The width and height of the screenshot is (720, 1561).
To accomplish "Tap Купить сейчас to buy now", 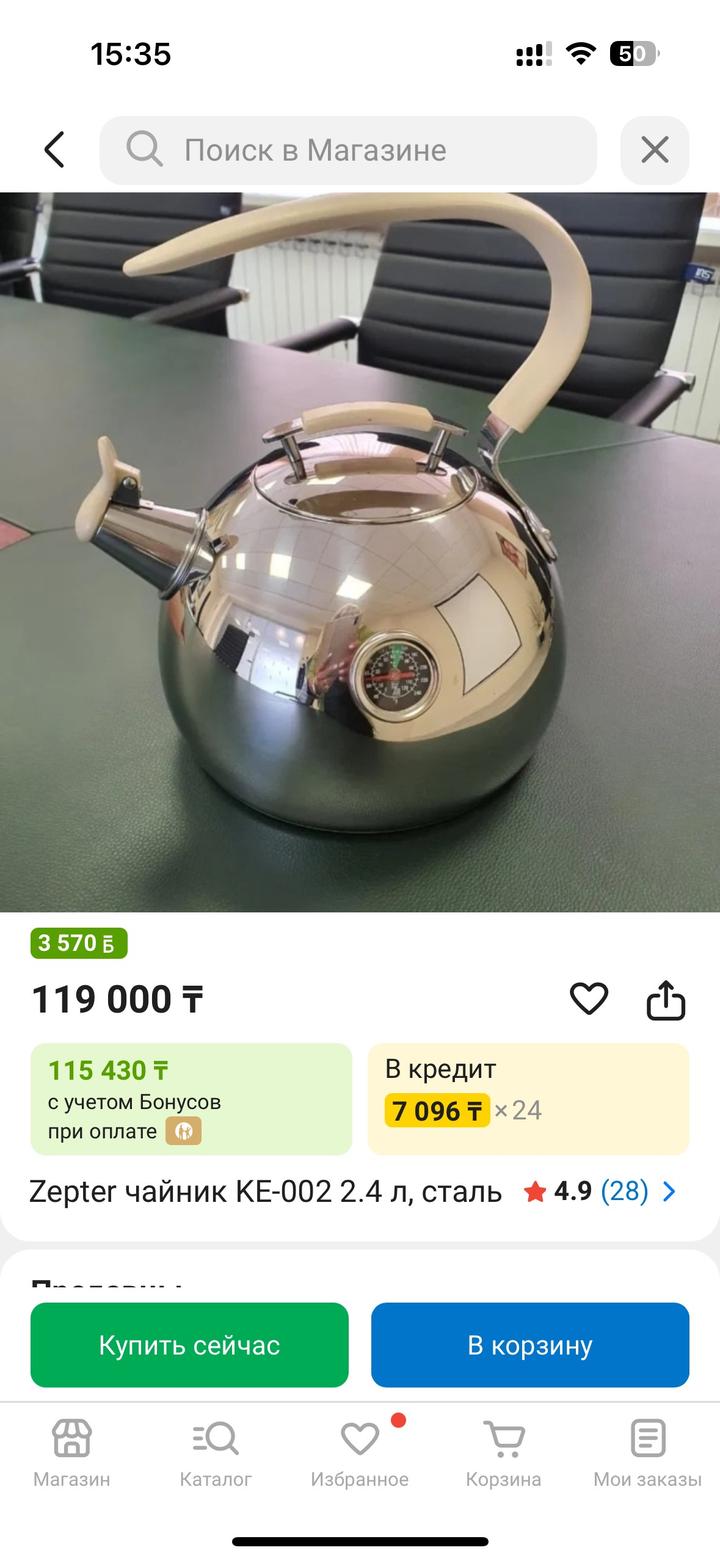I will pos(189,1345).
